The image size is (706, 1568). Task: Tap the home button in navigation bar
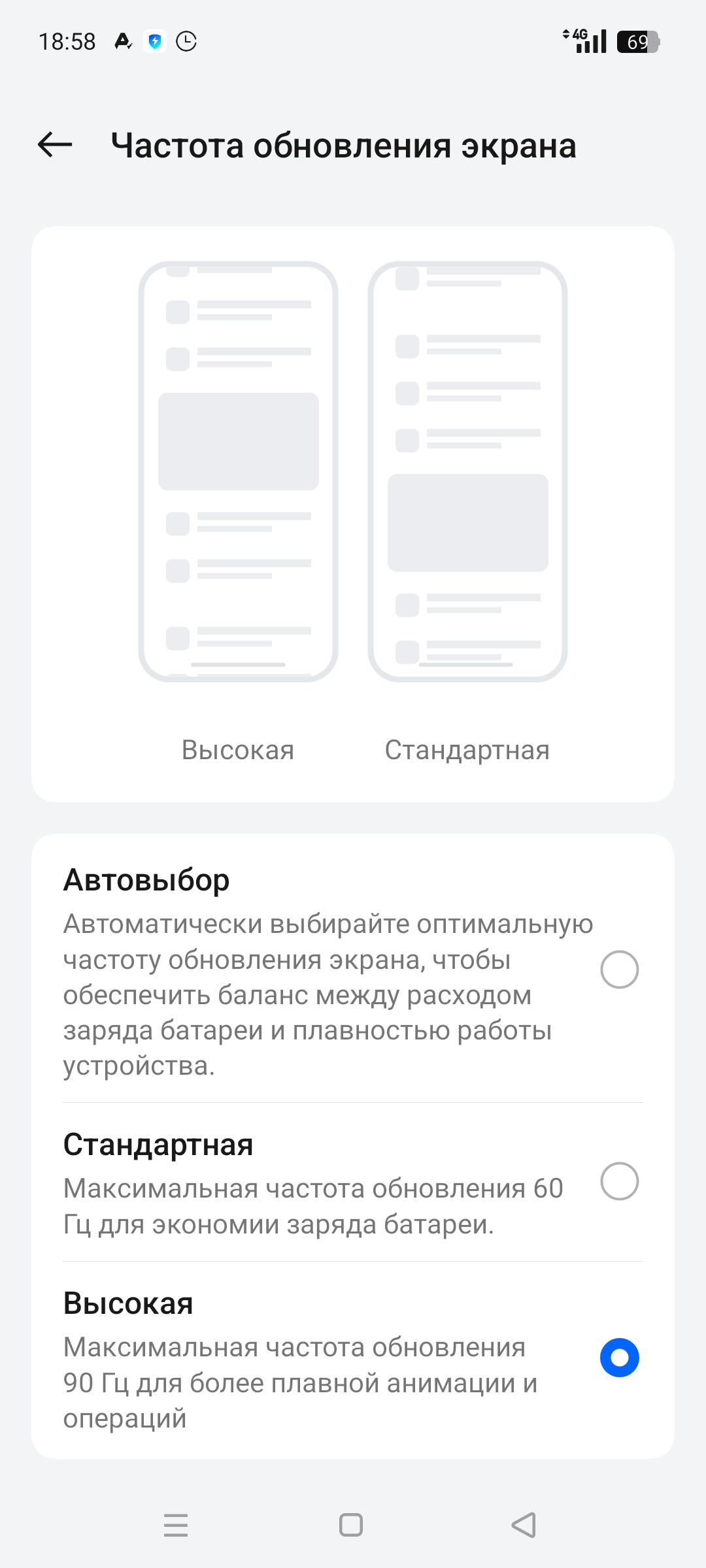351,1525
